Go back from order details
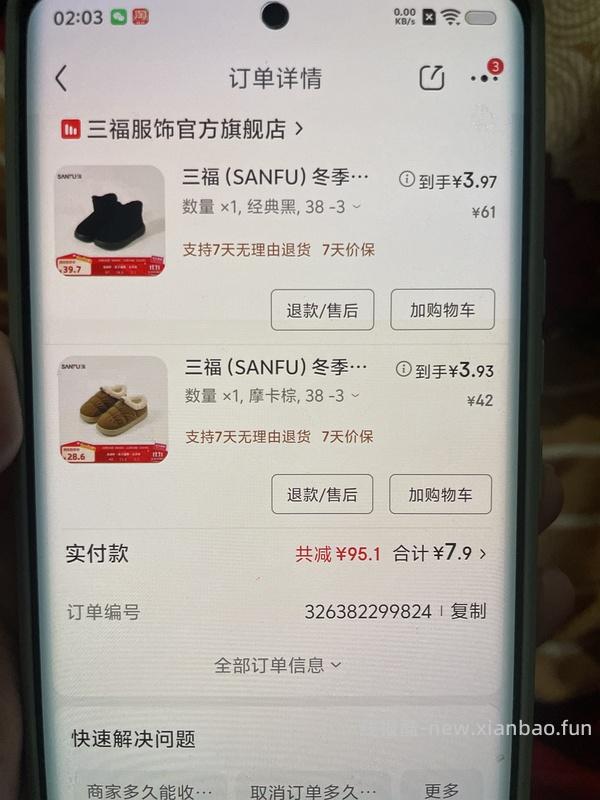Image resolution: width=600 pixels, height=800 pixels. tap(62, 78)
